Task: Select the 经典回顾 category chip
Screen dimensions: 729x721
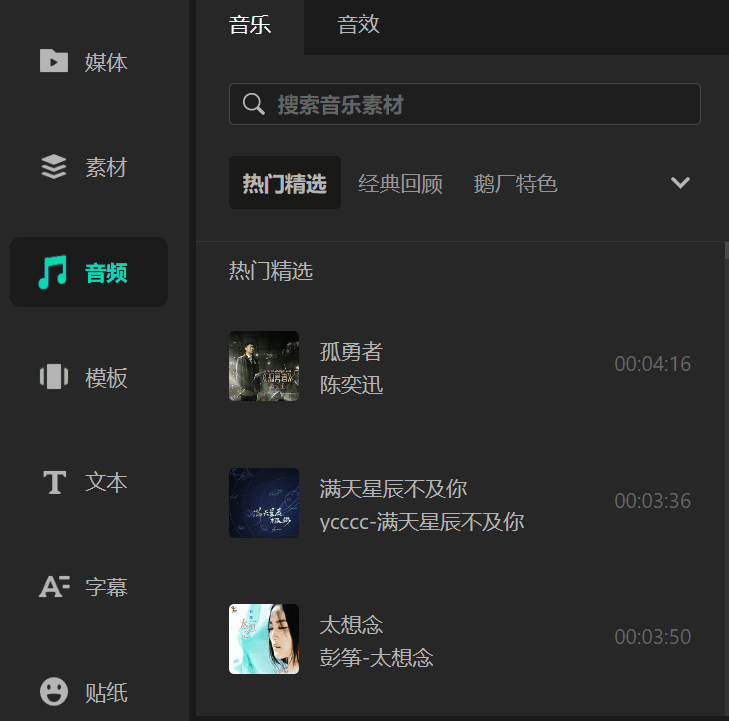Action: pos(400,184)
